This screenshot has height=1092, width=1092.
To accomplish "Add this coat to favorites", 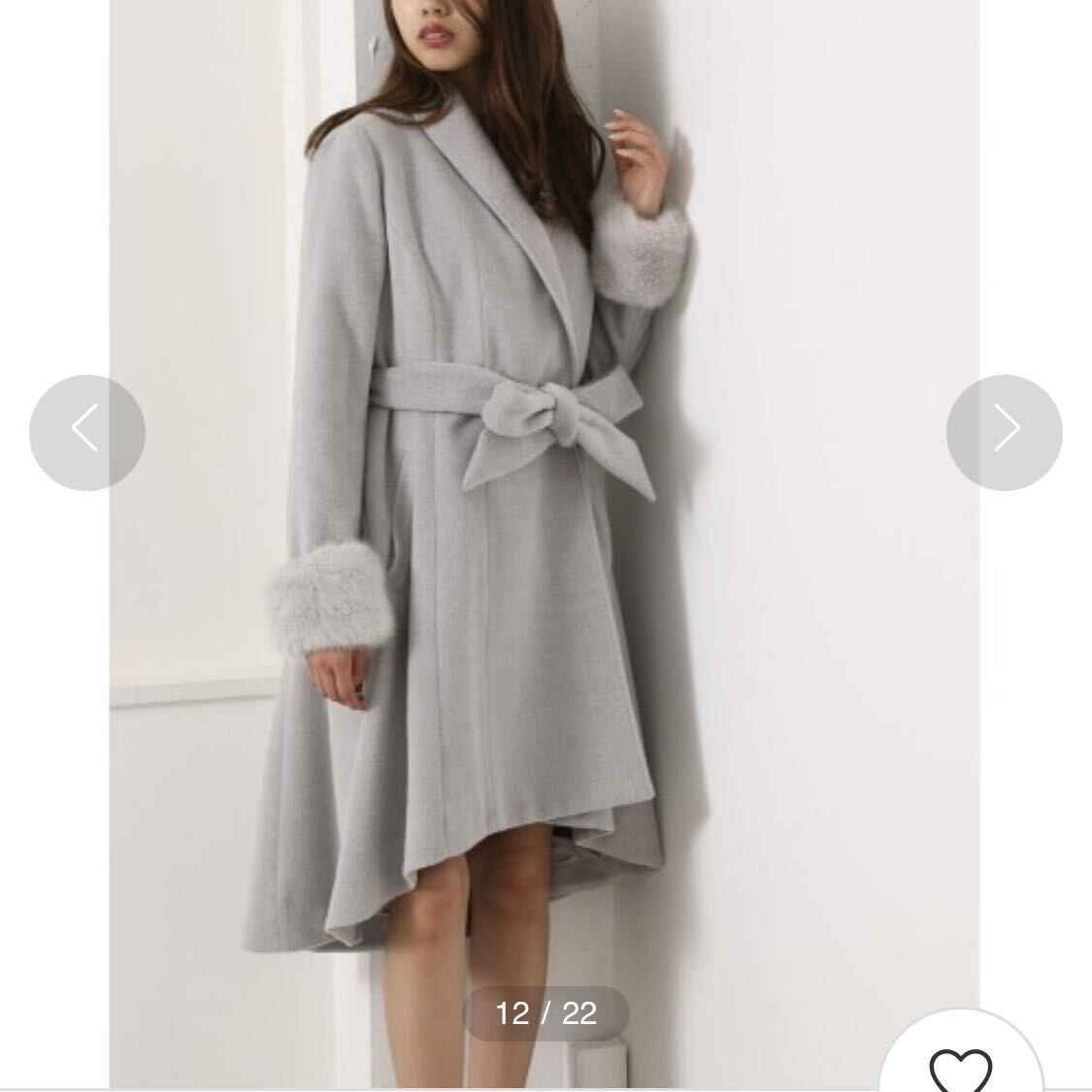I will coord(961,1065).
